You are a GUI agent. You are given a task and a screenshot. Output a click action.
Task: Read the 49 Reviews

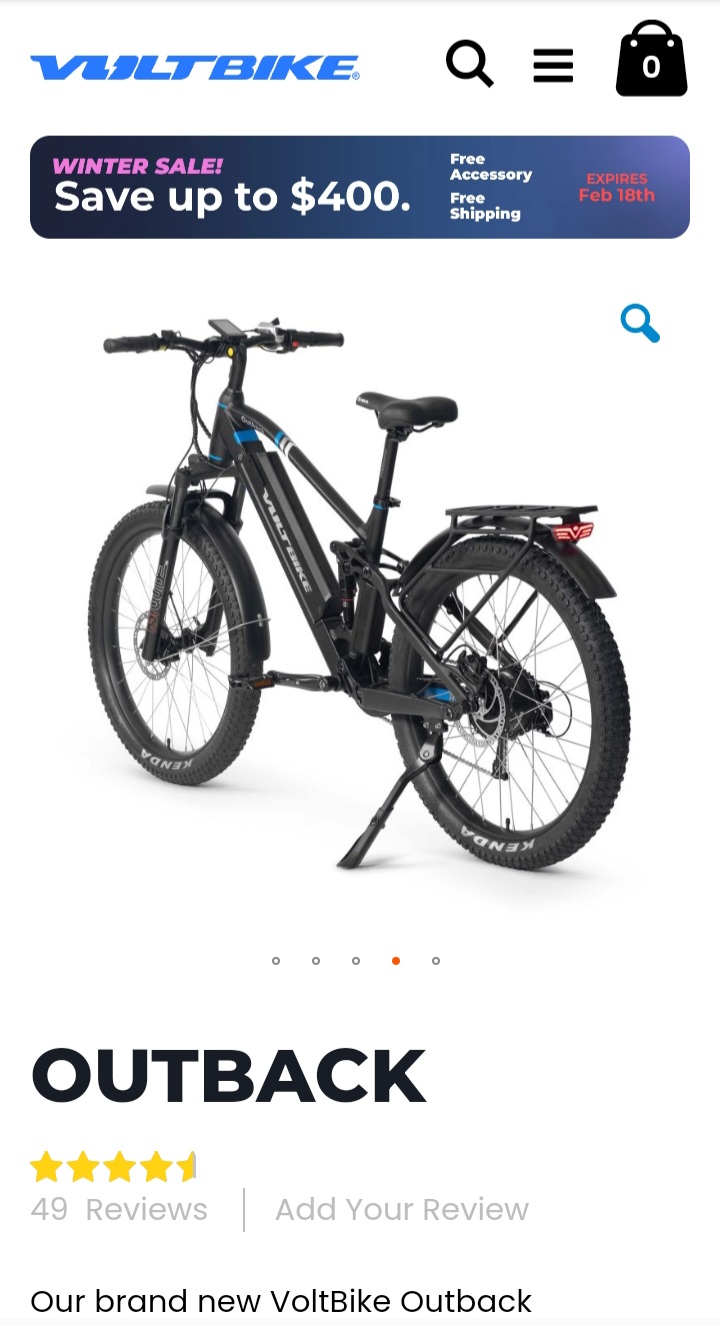click(x=119, y=1209)
